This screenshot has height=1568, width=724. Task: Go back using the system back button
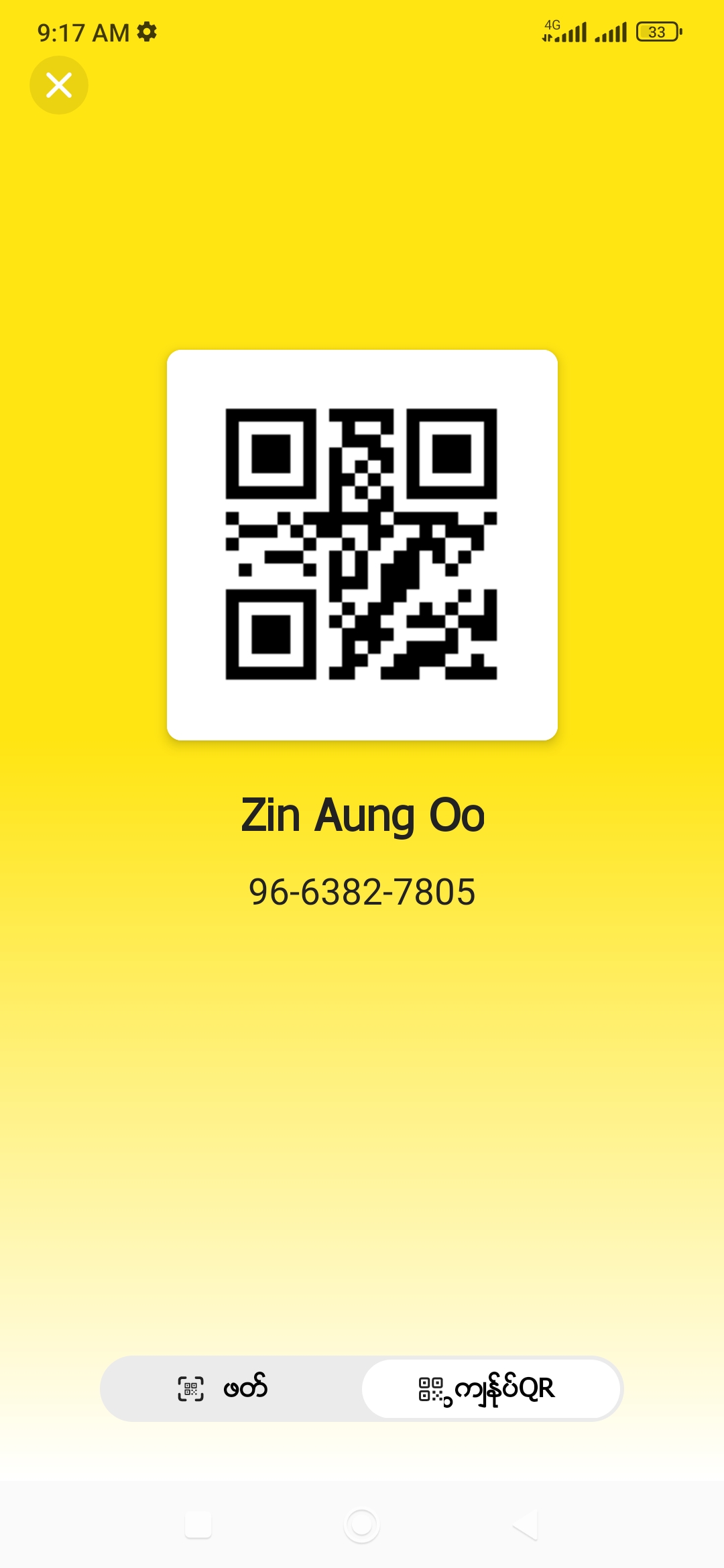pos(525,1525)
